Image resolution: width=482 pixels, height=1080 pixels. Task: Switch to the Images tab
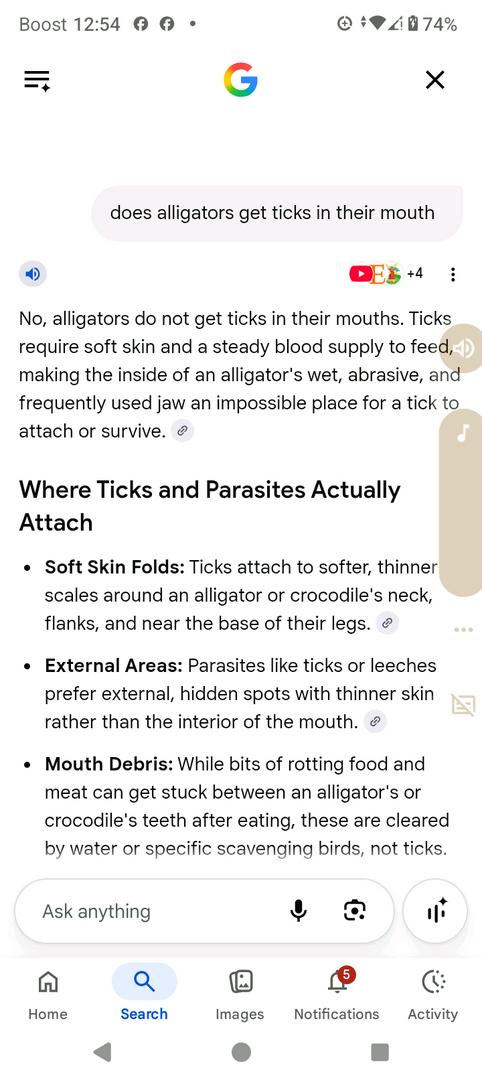240,993
